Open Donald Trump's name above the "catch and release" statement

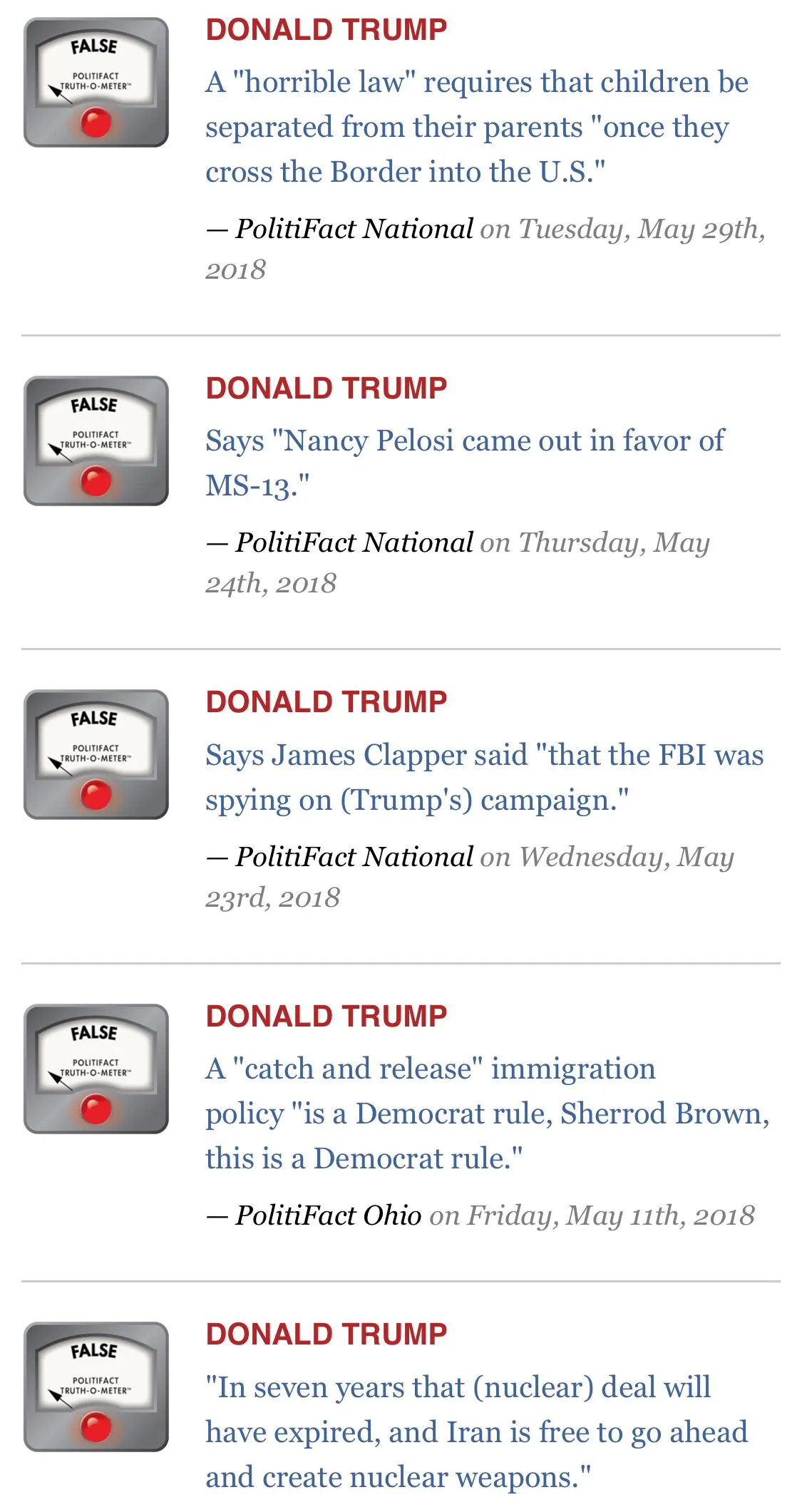327,1017
